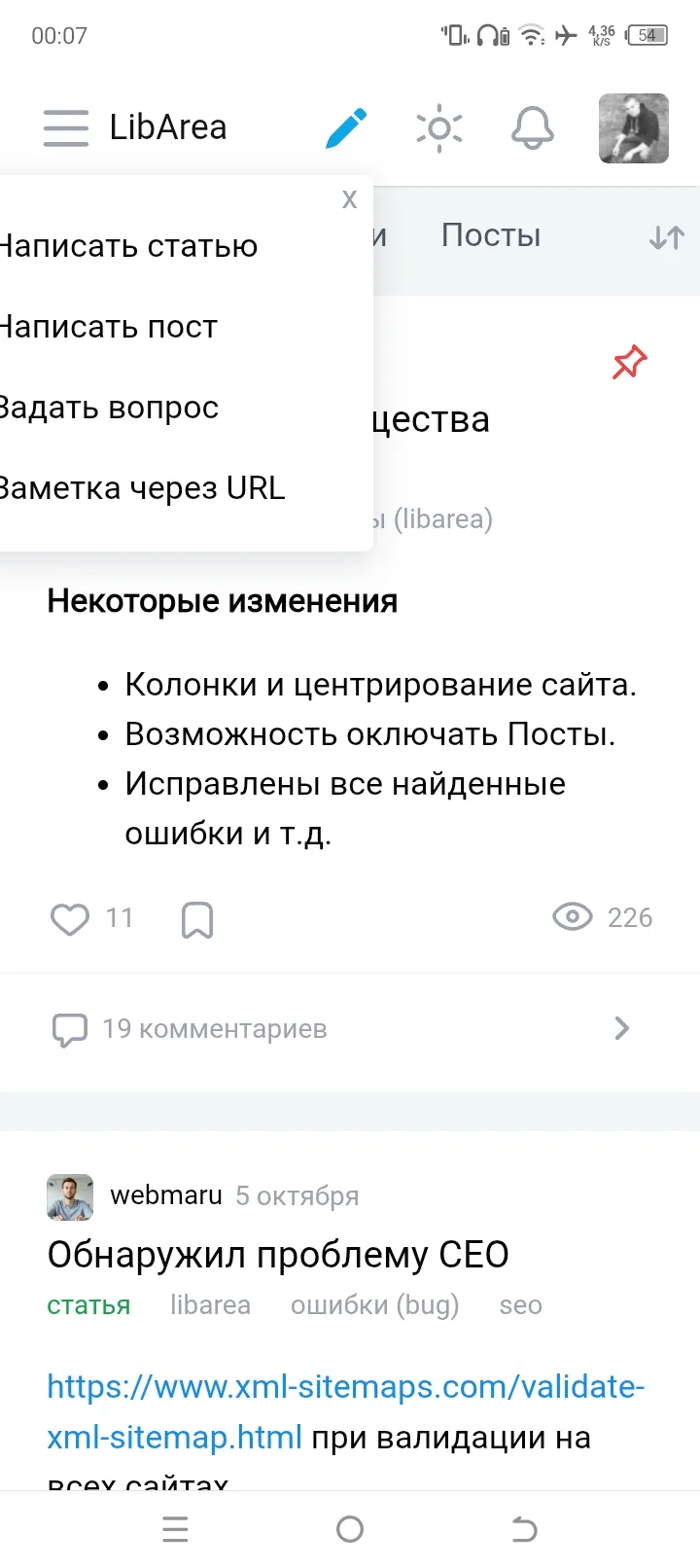Open the 19 комментариев row

214,1028
